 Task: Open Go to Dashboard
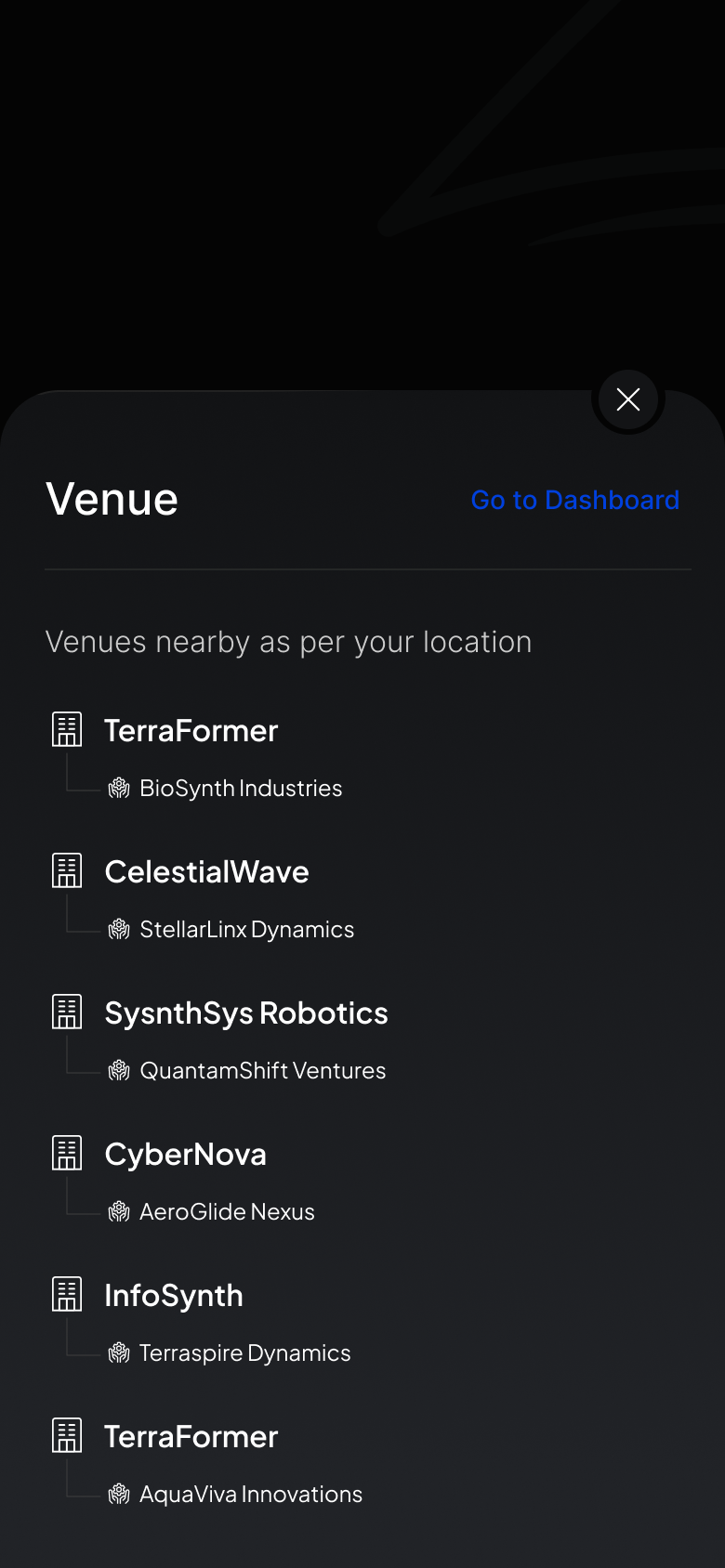(574, 500)
